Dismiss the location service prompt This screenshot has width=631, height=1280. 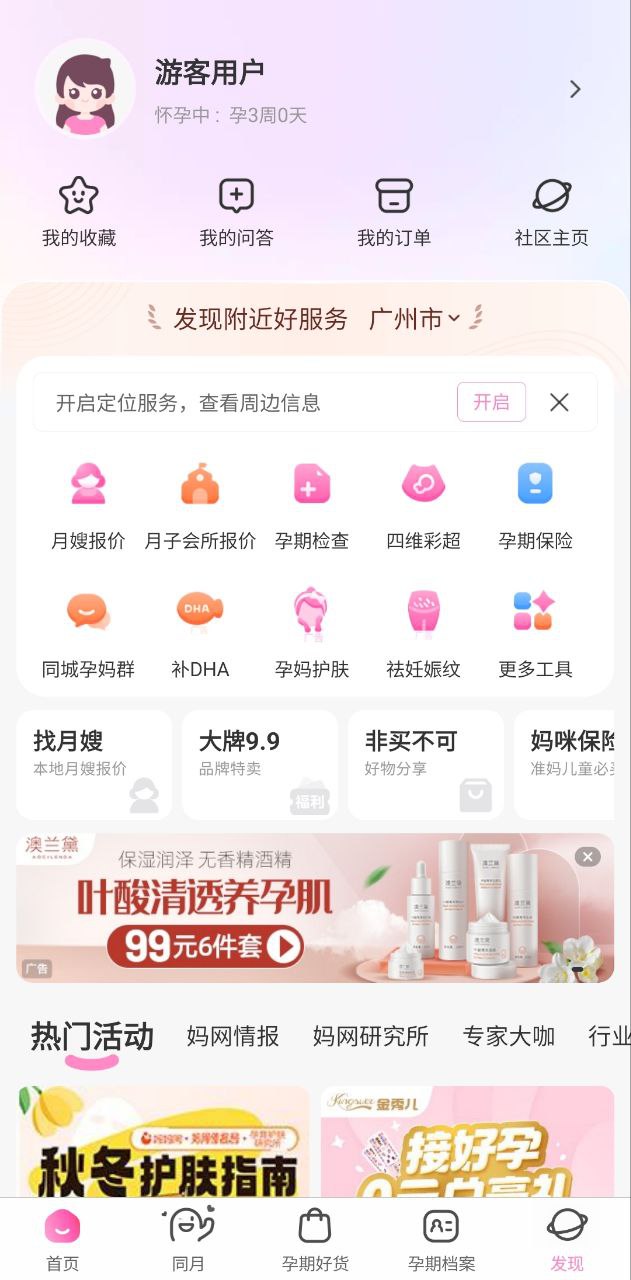(x=559, y=402)
